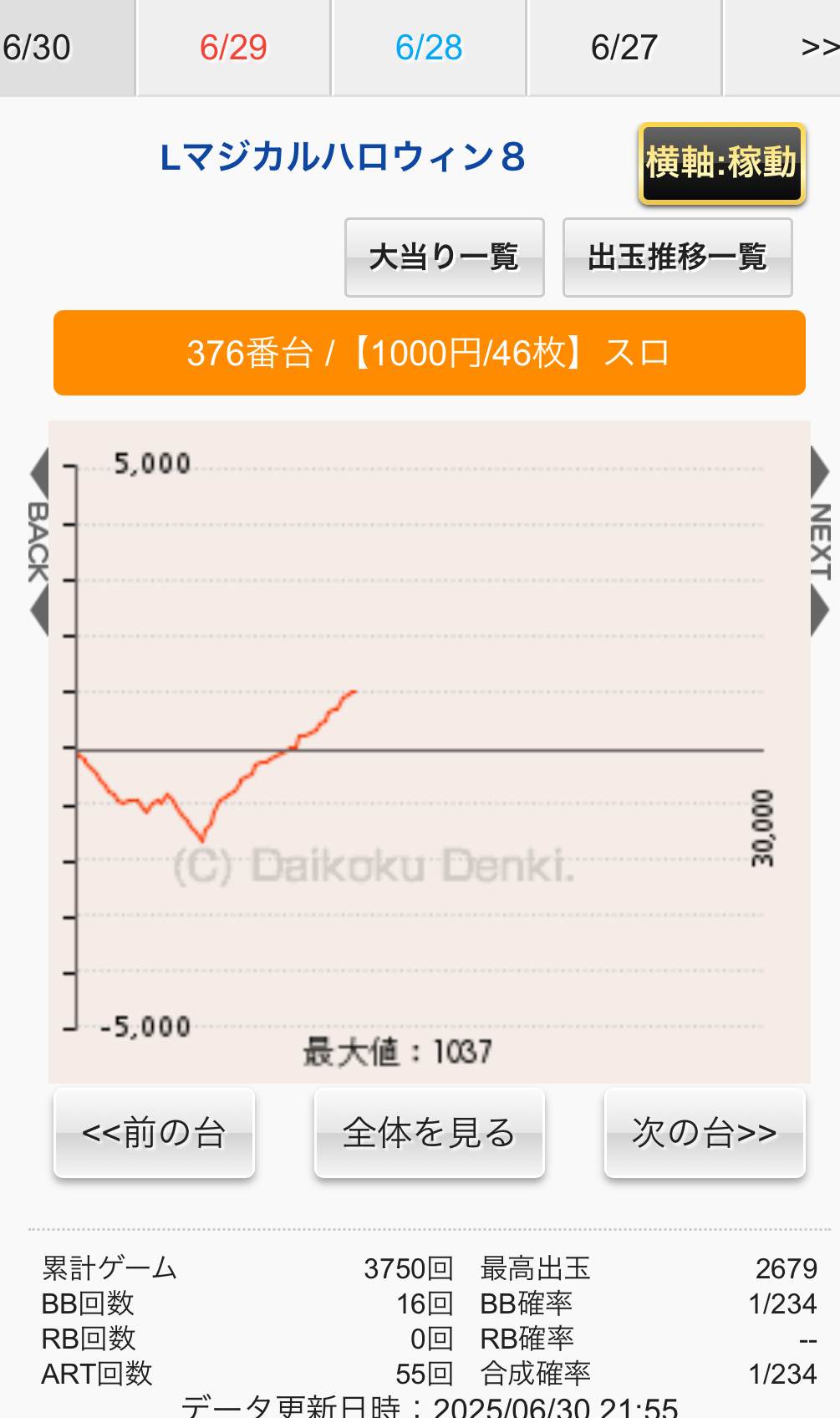840x1418 pixels.
Task: Open the 大当り一覧 list
Action: (445, 258)
